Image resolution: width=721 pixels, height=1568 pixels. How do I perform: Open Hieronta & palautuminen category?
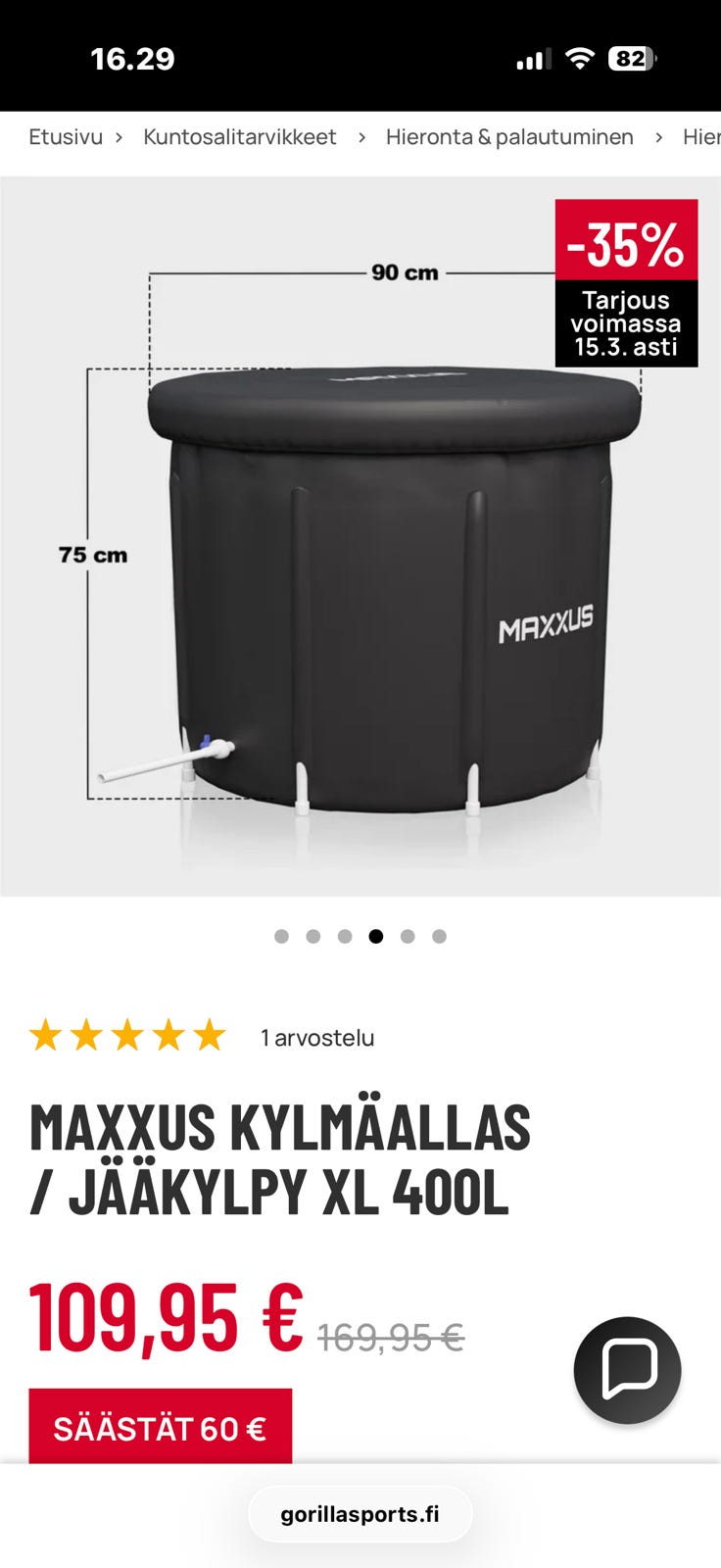click(x=509, y=137)
